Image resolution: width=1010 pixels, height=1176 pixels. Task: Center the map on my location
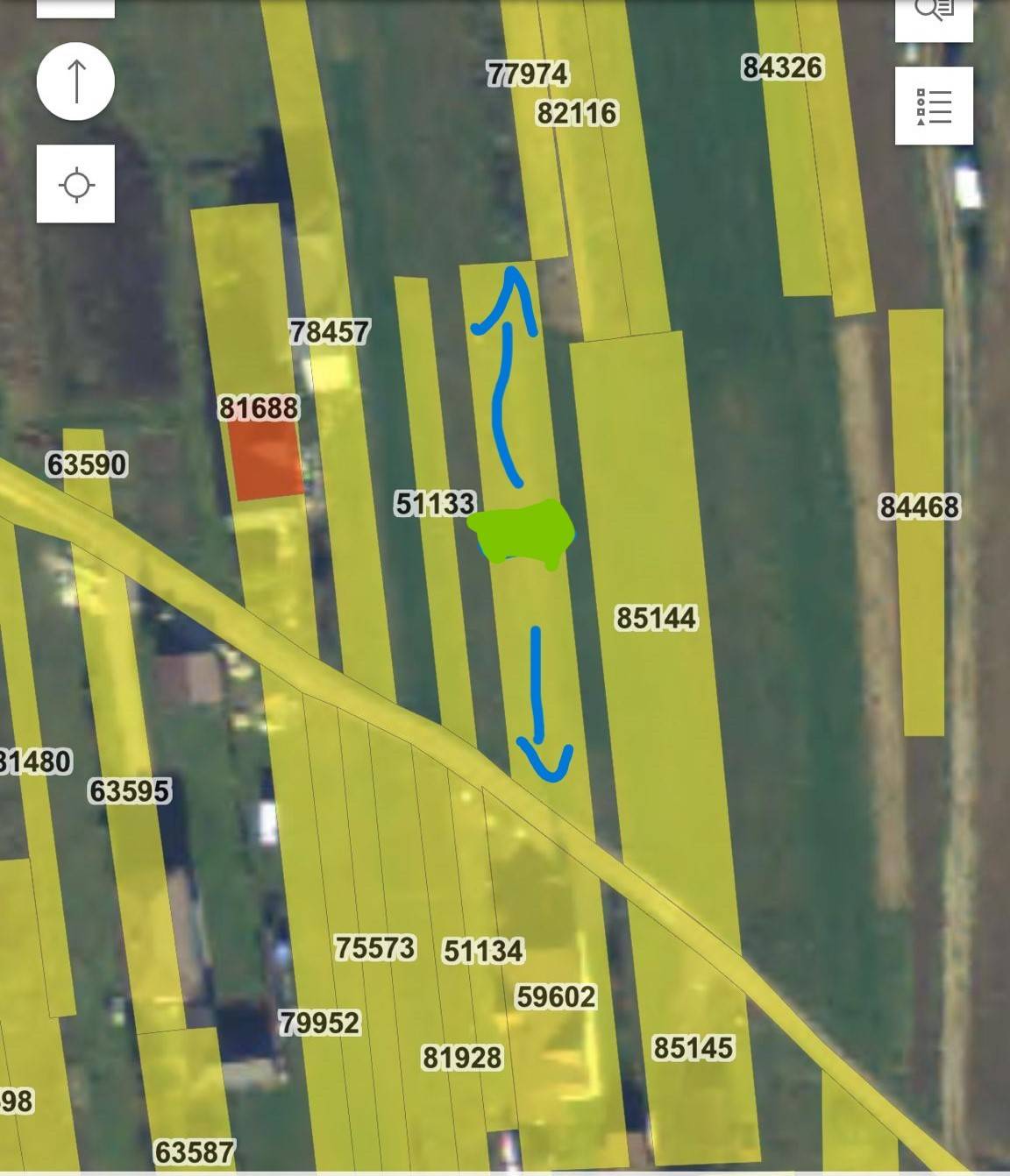tap(75, 184)
